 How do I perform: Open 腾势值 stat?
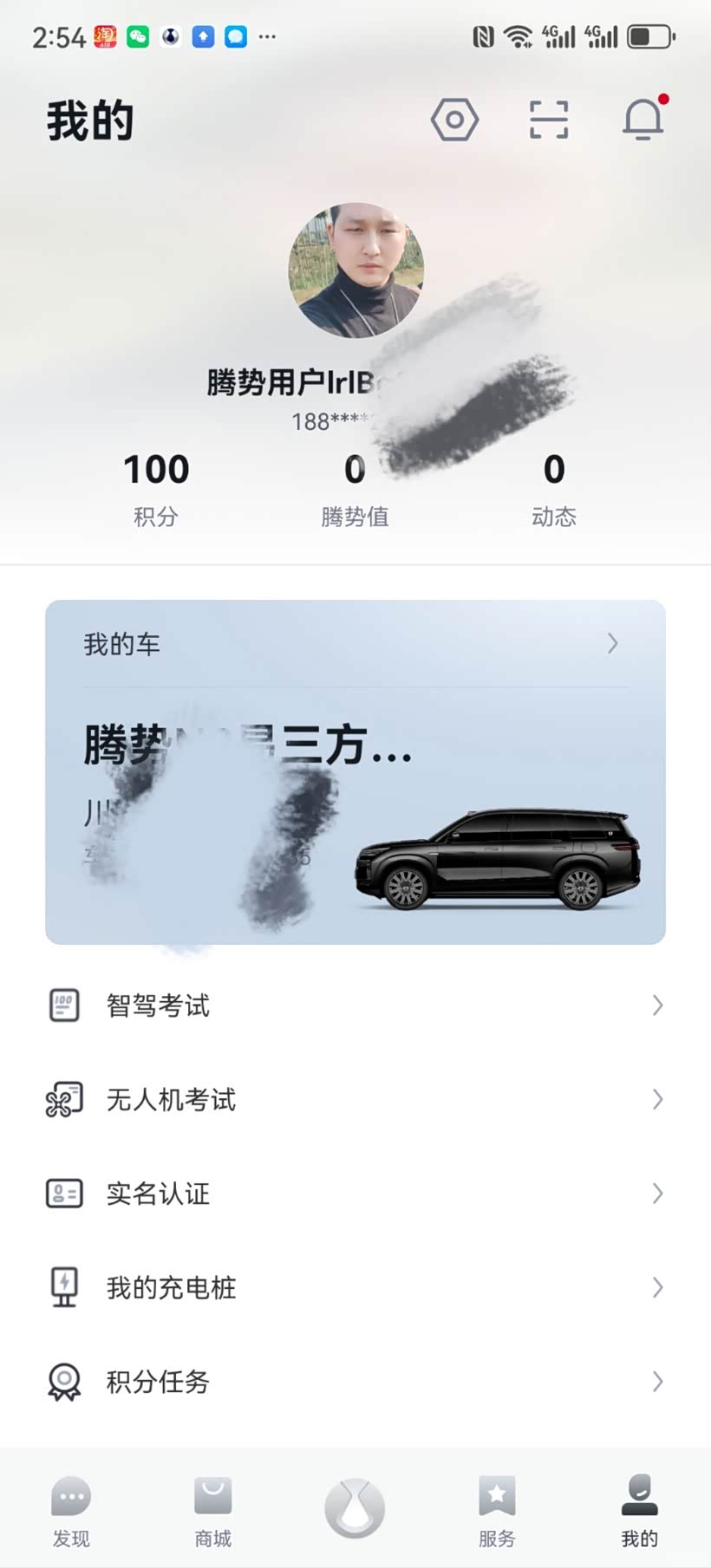(x=355, y=487)
